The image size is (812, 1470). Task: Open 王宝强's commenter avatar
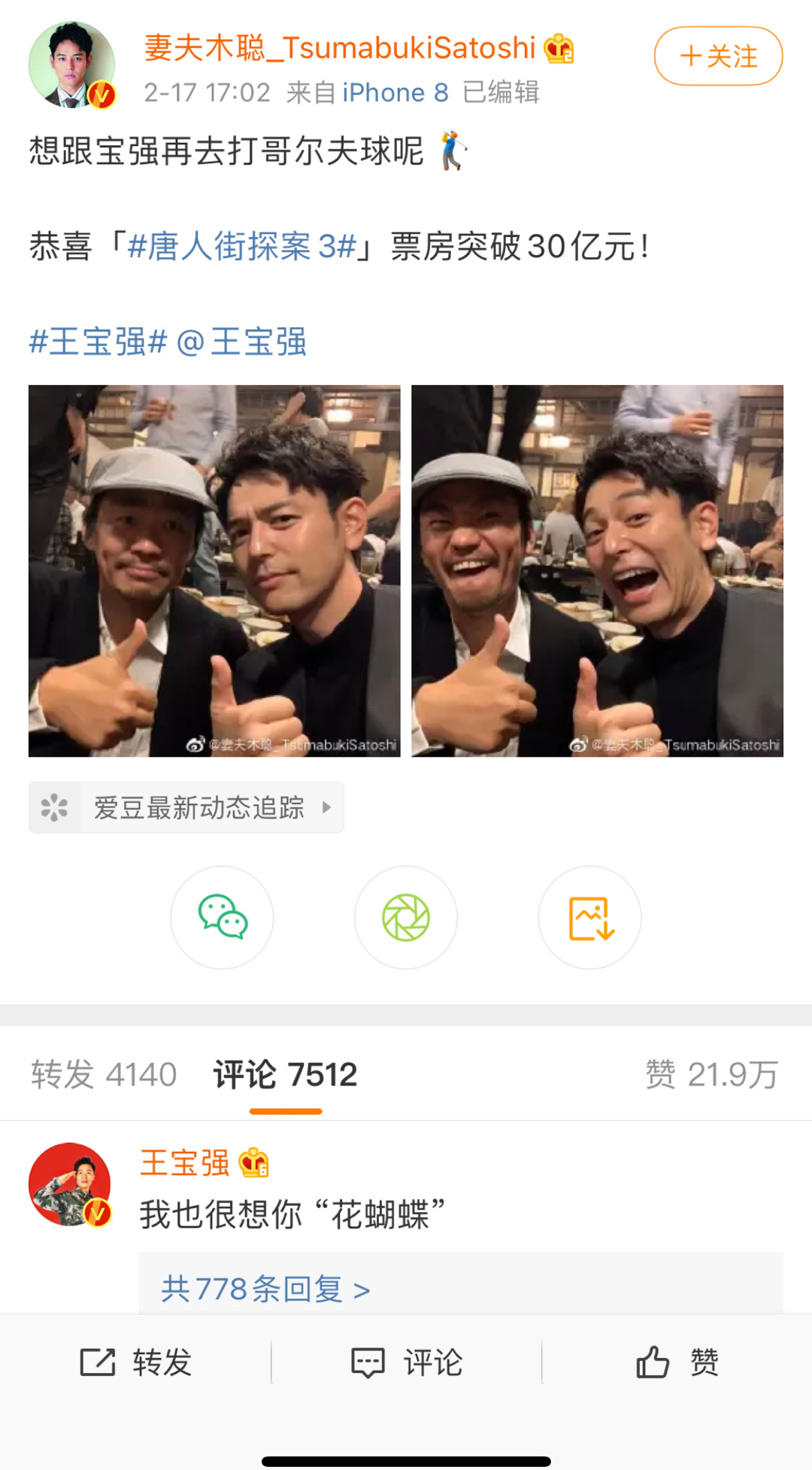tap(70, 1184)
